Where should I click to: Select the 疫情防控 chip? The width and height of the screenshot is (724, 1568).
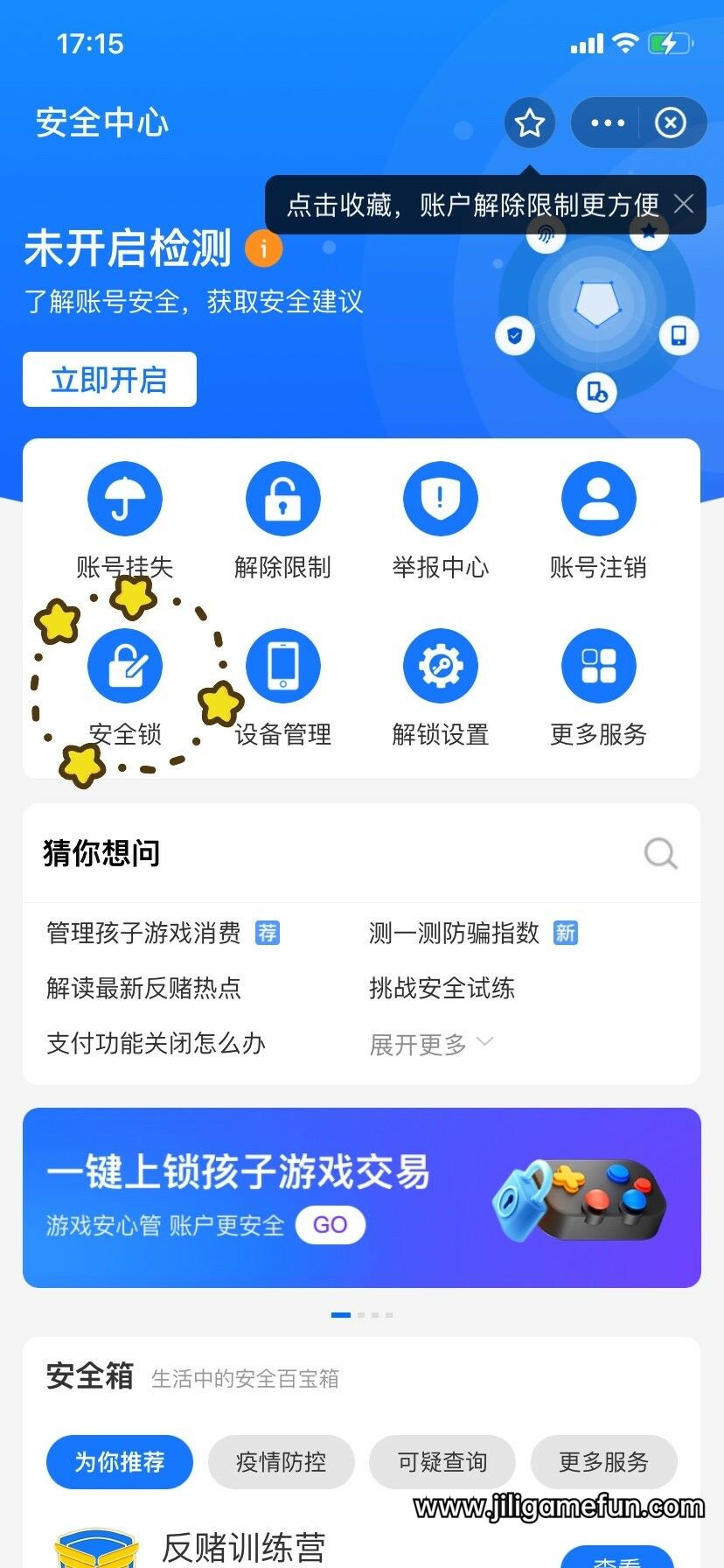click(x=281, y=1462)
